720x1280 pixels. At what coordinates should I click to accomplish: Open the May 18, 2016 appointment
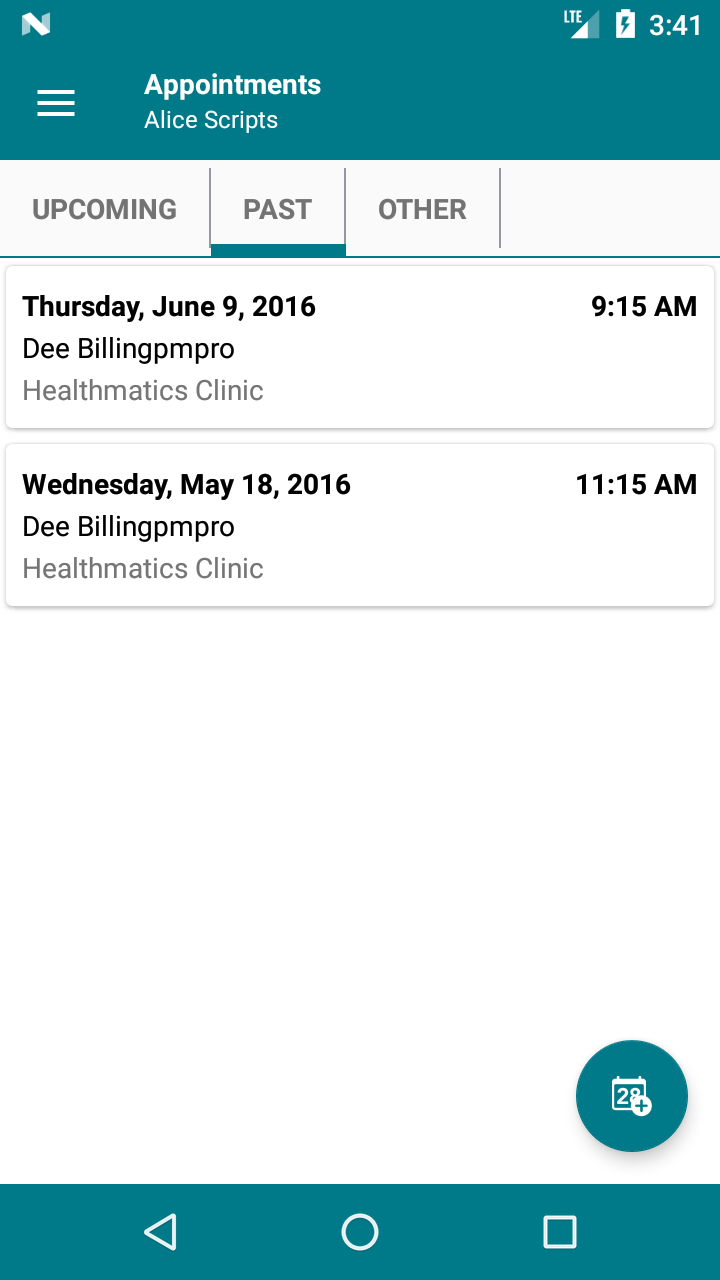pos(360,525)
